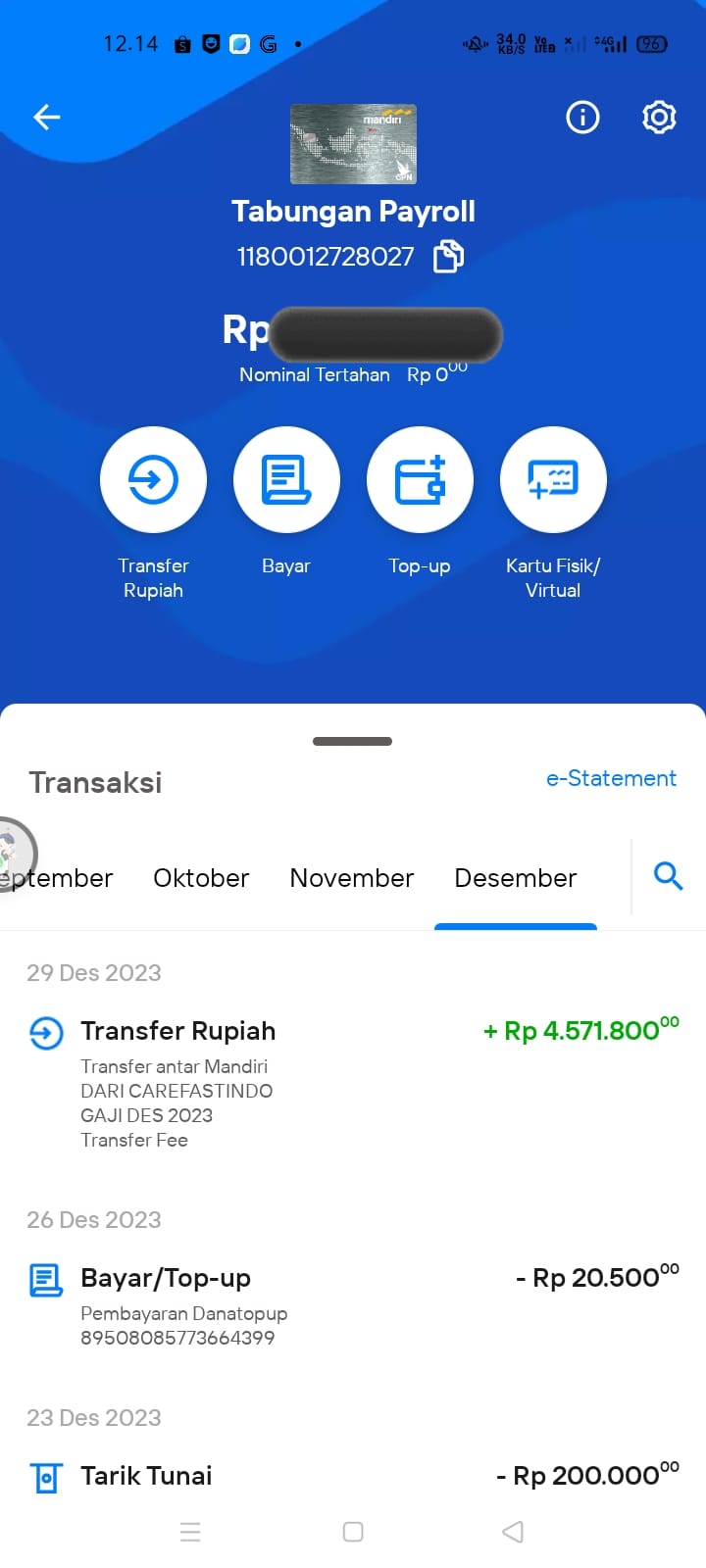This screenshot has height=1568, width=706.
Task: Go back using the top-left arrow
Action: point(47,118)
